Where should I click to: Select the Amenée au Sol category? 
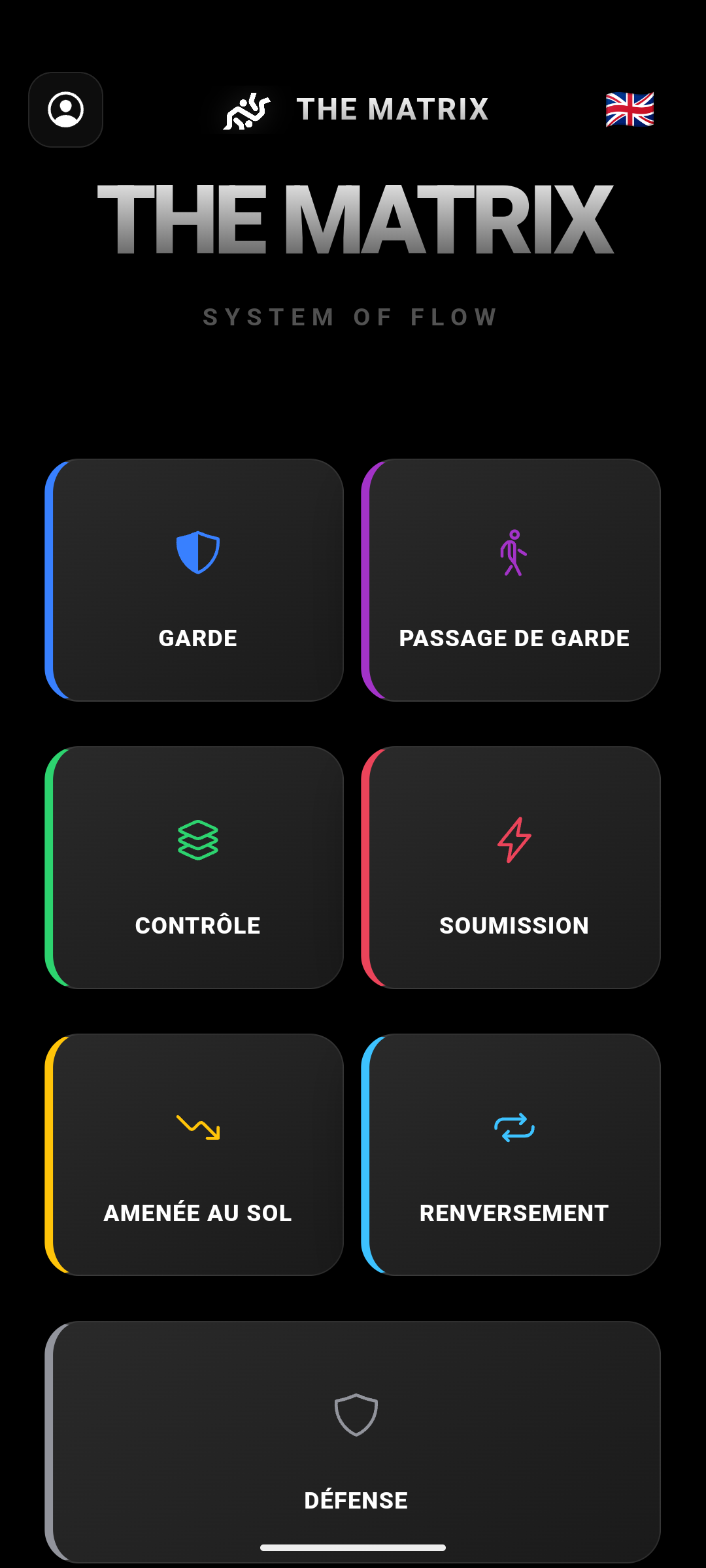[x=197, y=1154]
